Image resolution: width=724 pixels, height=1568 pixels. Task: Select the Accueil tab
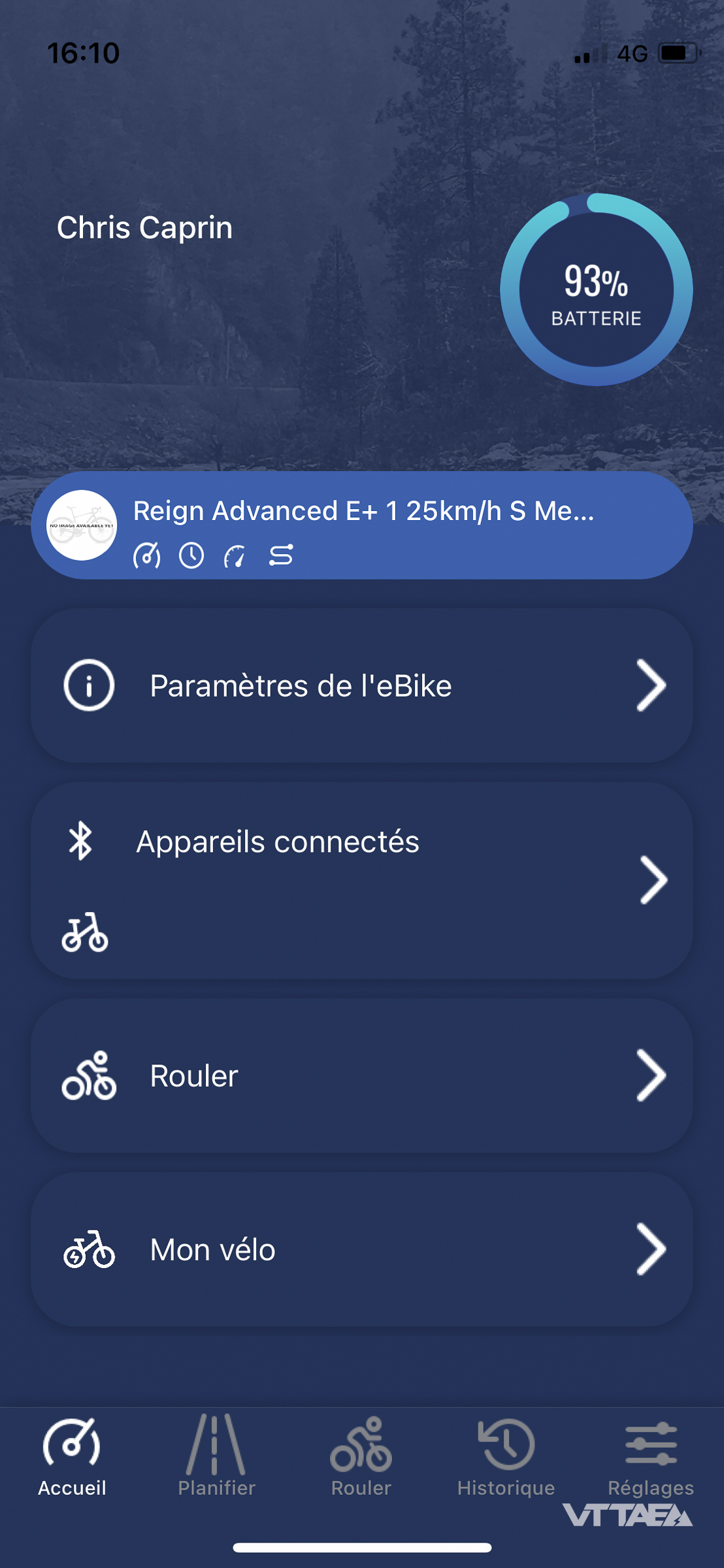(72, 1456)
